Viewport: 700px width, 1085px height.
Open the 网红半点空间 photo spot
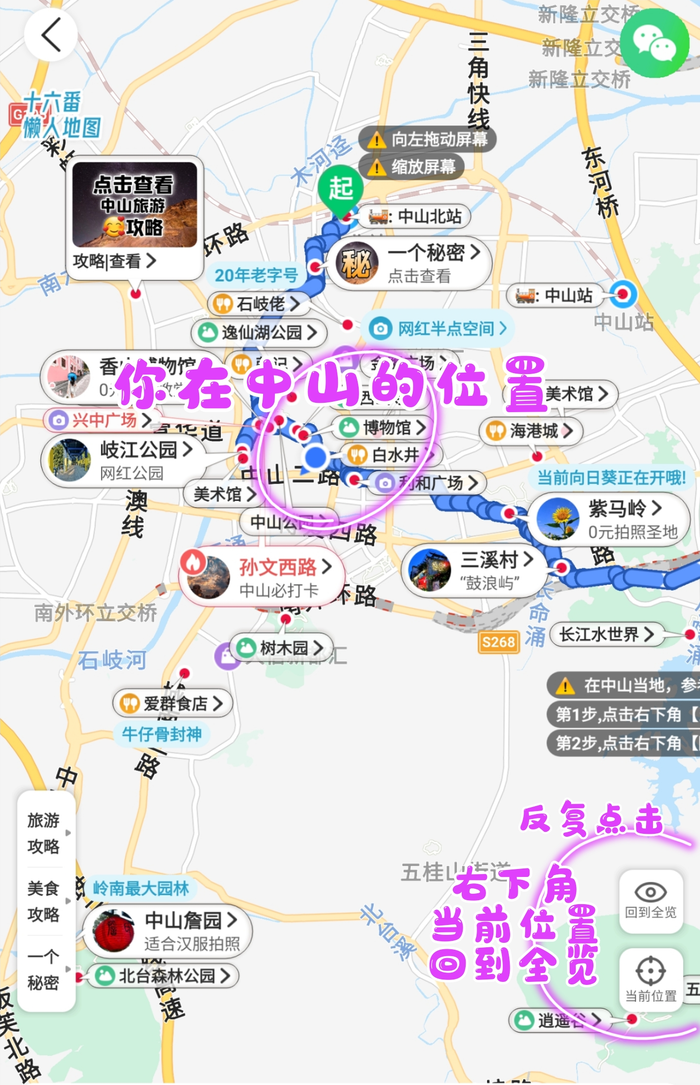pyautogui.click(x=438, y=328)
